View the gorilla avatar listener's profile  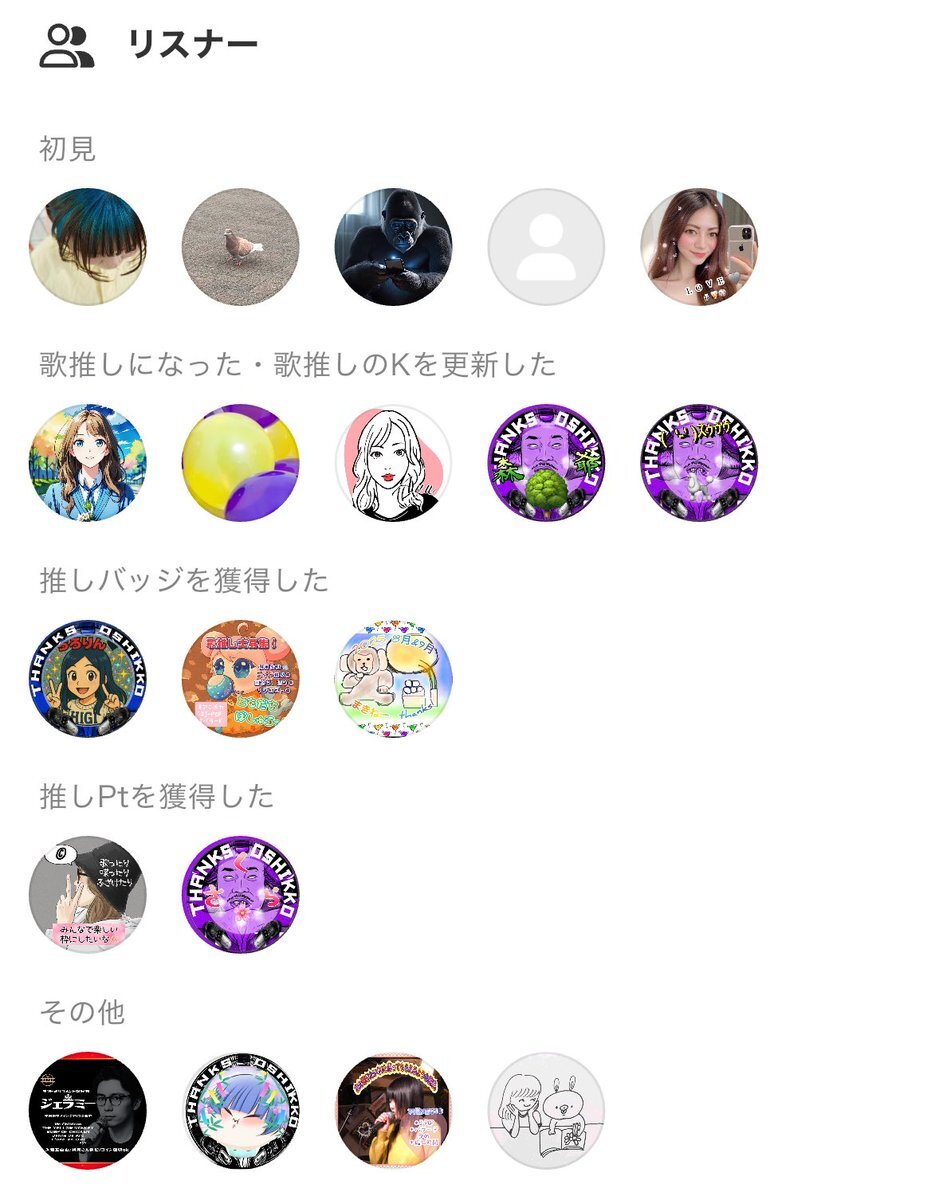click(x=393, y=247)
